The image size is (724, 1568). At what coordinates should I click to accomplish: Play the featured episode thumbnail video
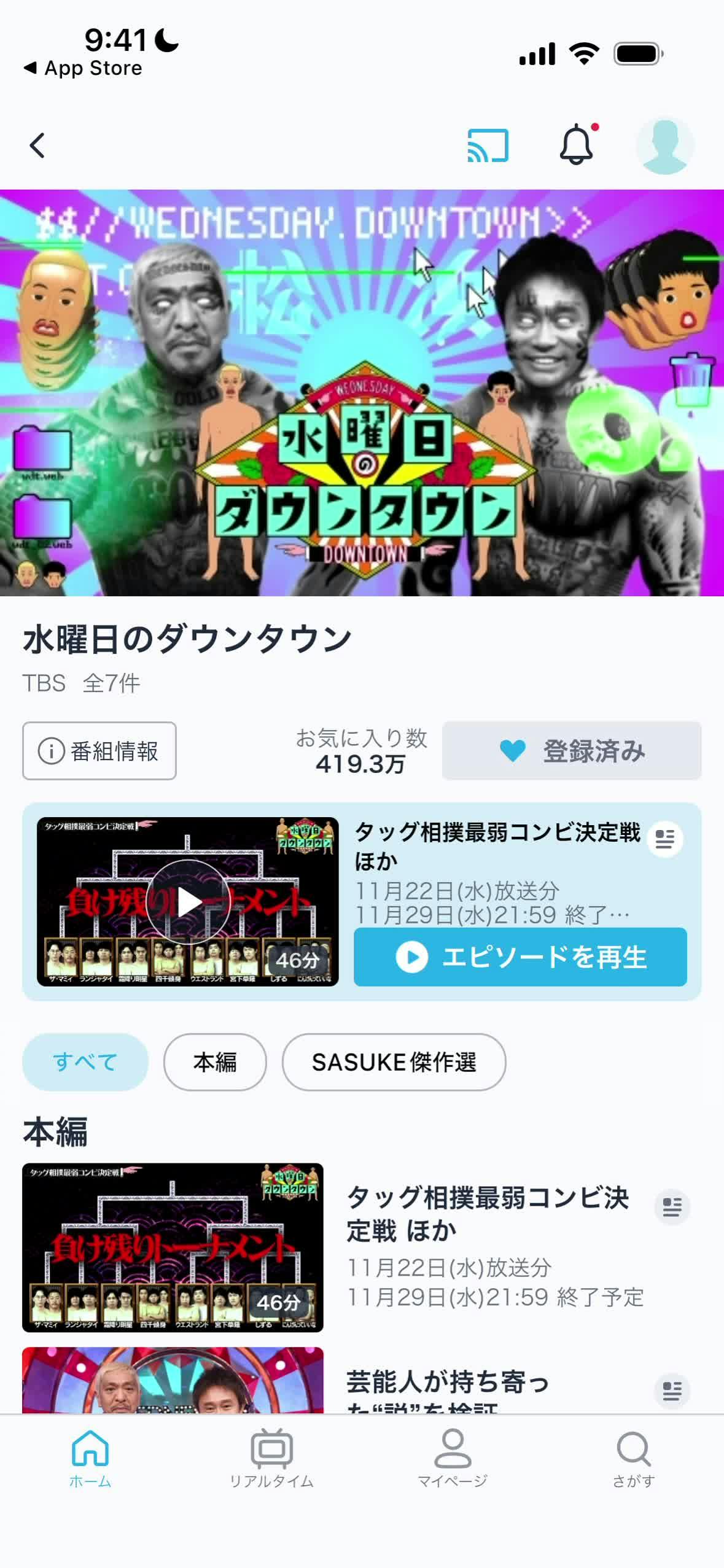(x=188, y=902)
